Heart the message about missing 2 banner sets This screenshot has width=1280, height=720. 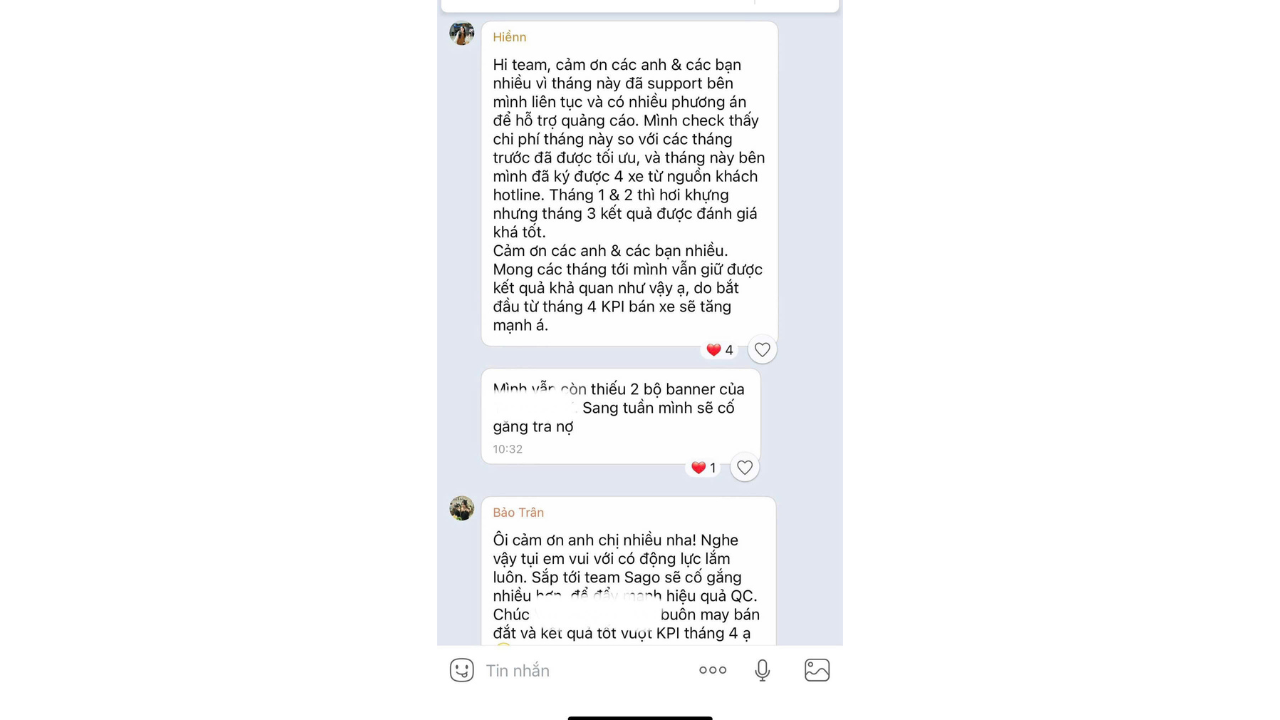tap(744, 468)
